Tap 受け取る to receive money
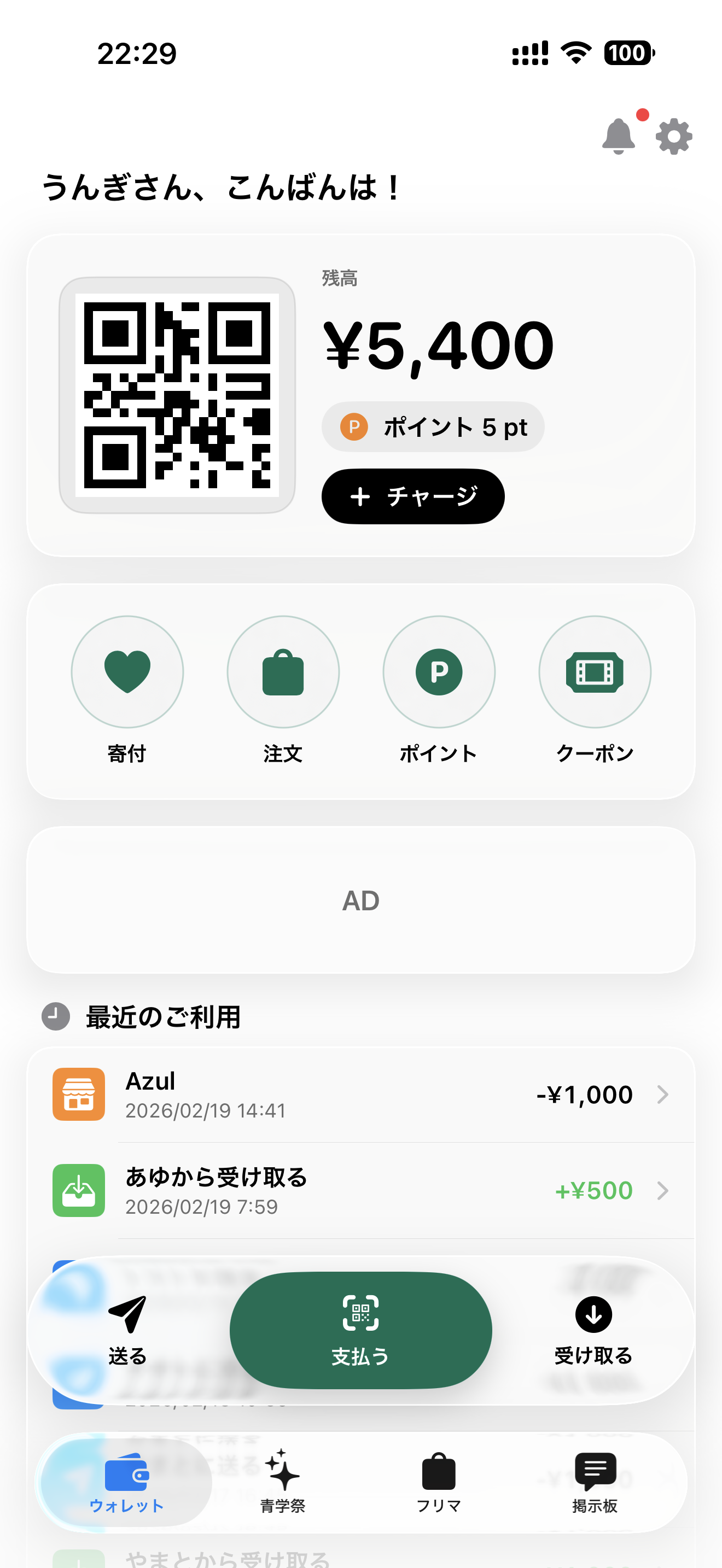 coord(593,1330)
